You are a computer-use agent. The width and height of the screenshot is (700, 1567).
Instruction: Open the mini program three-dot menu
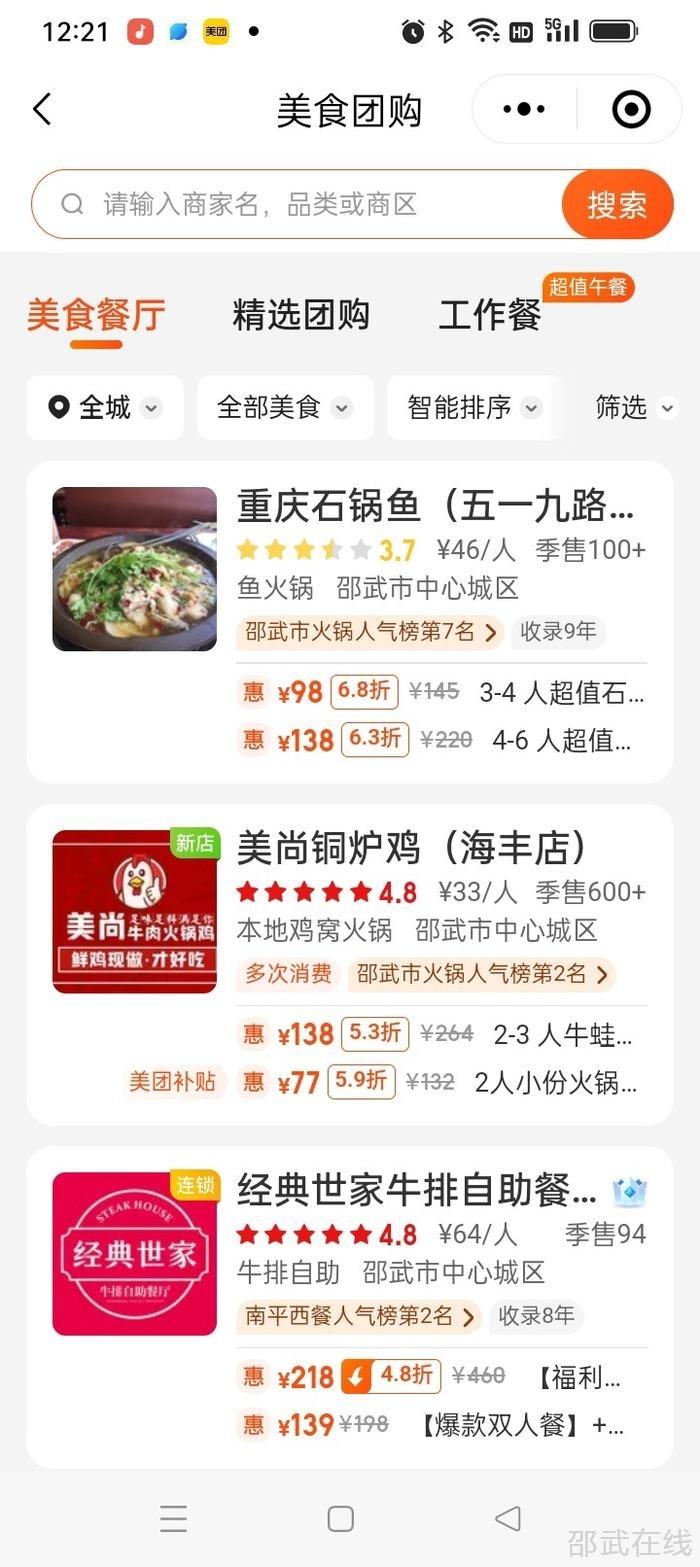point(524,109)
